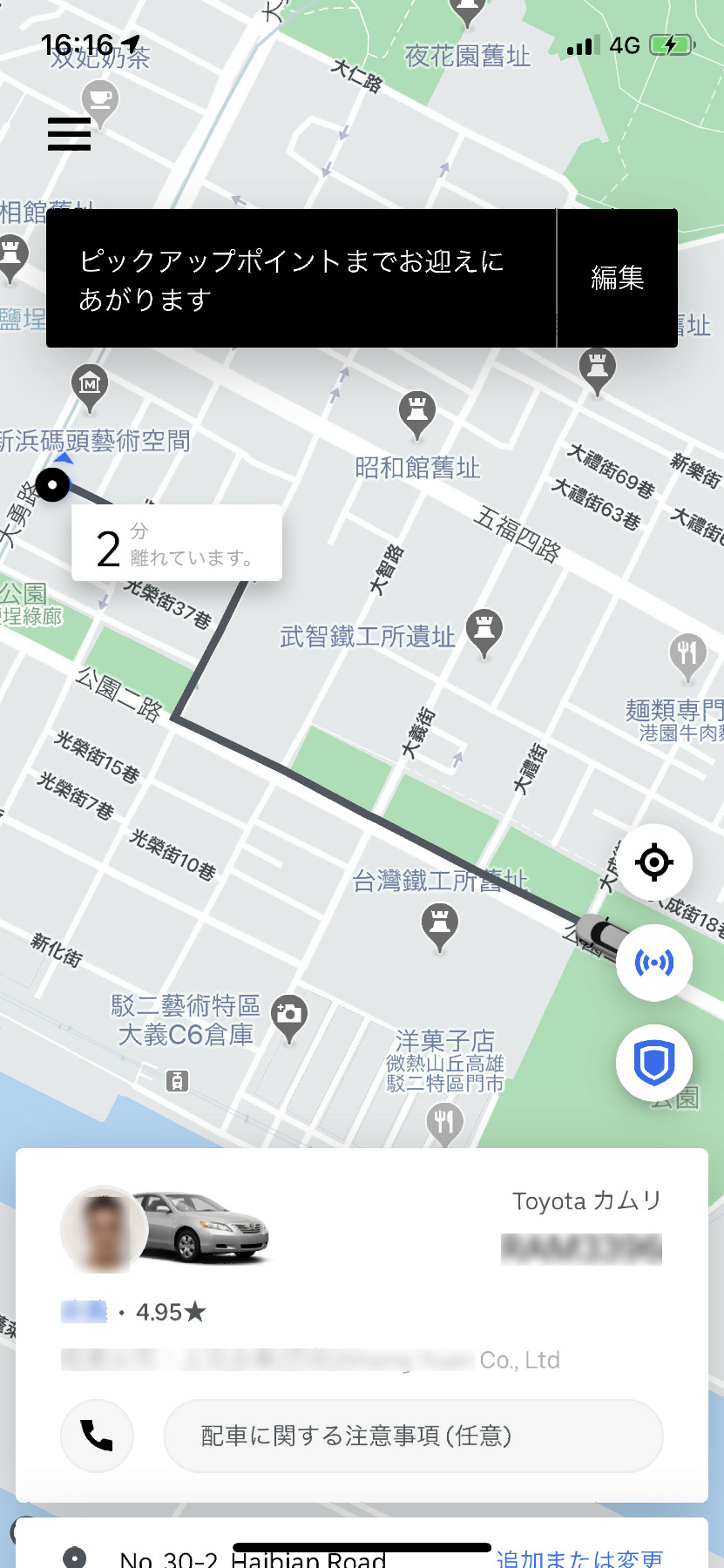Add a note in 配車に関する注意事項
The image size is (724, 1568).
(x=413, y=1436)
